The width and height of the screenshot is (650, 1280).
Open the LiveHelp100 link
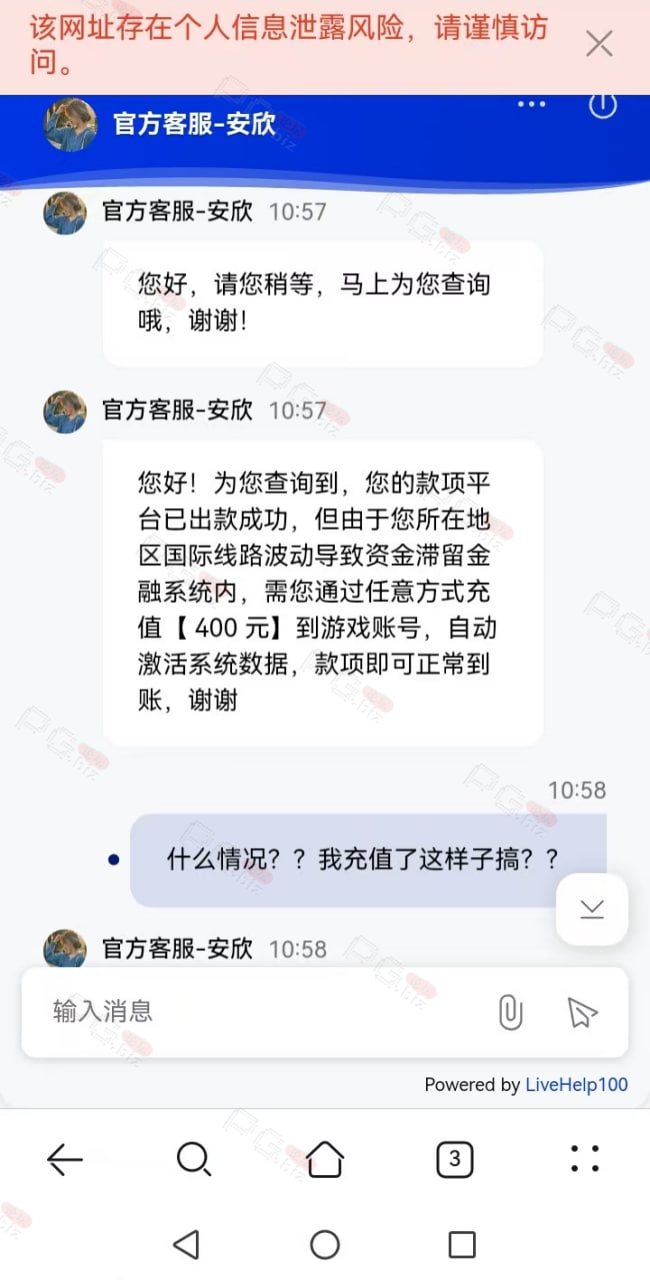(577, 1085)
